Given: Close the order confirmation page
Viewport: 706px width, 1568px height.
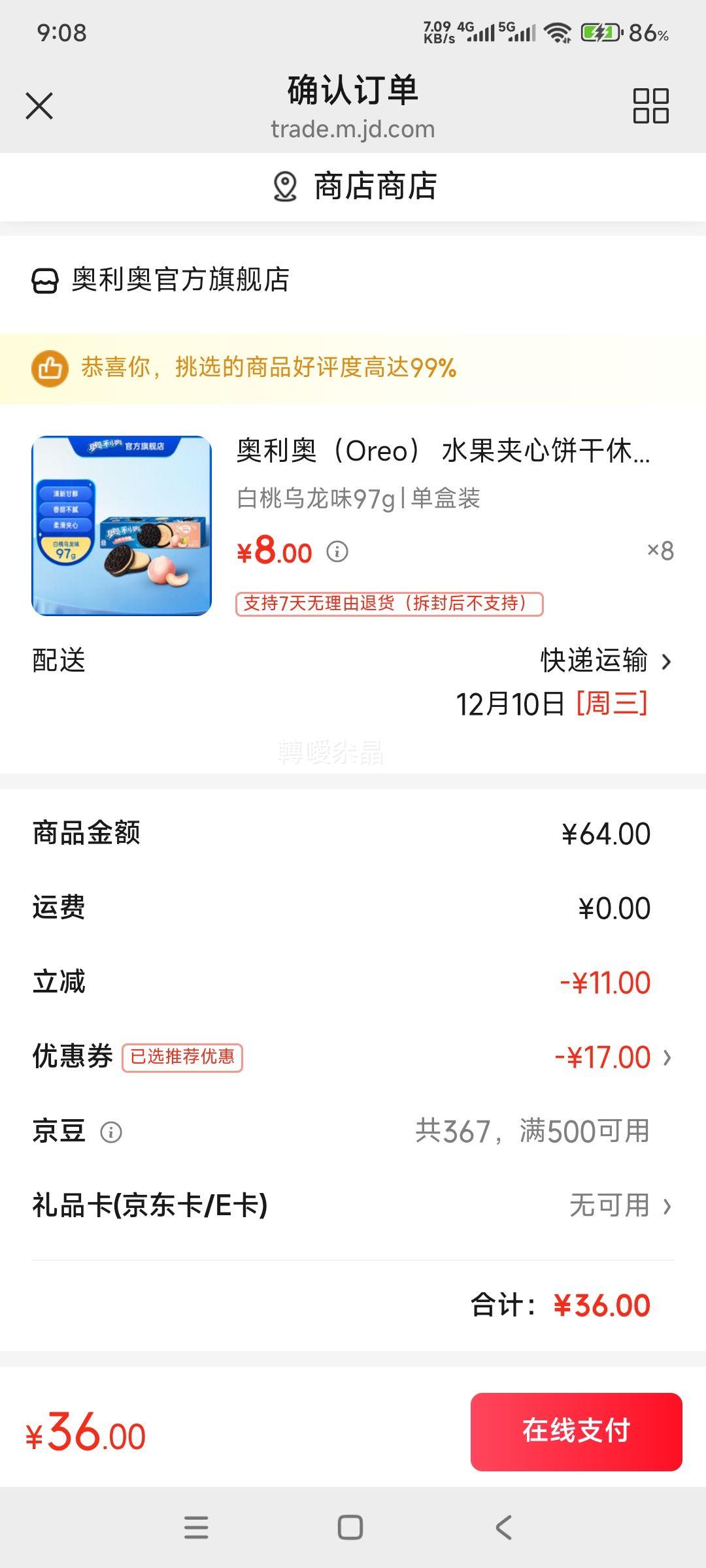Looking at the screenshot, I should (39, 106).
